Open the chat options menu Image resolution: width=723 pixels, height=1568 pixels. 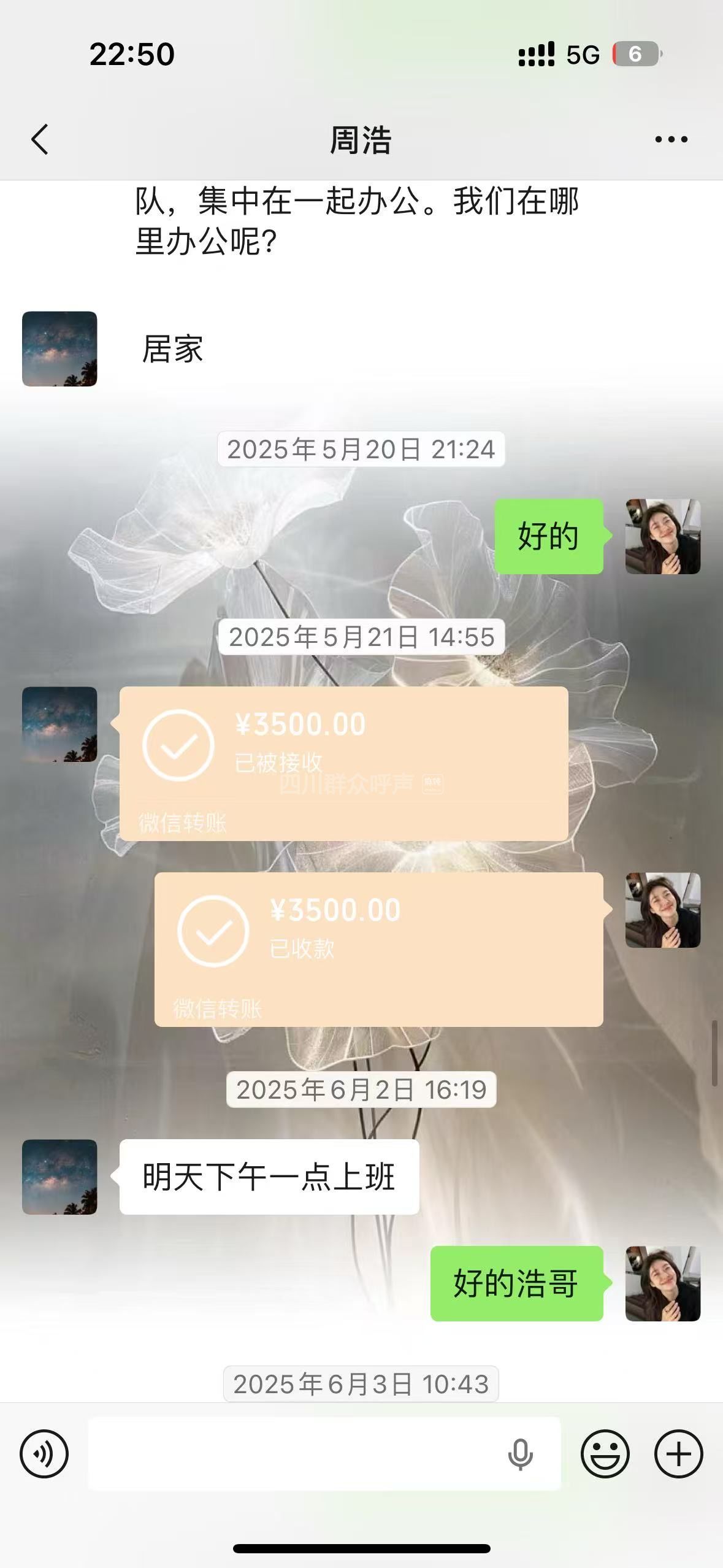click(x=671, y=140)
